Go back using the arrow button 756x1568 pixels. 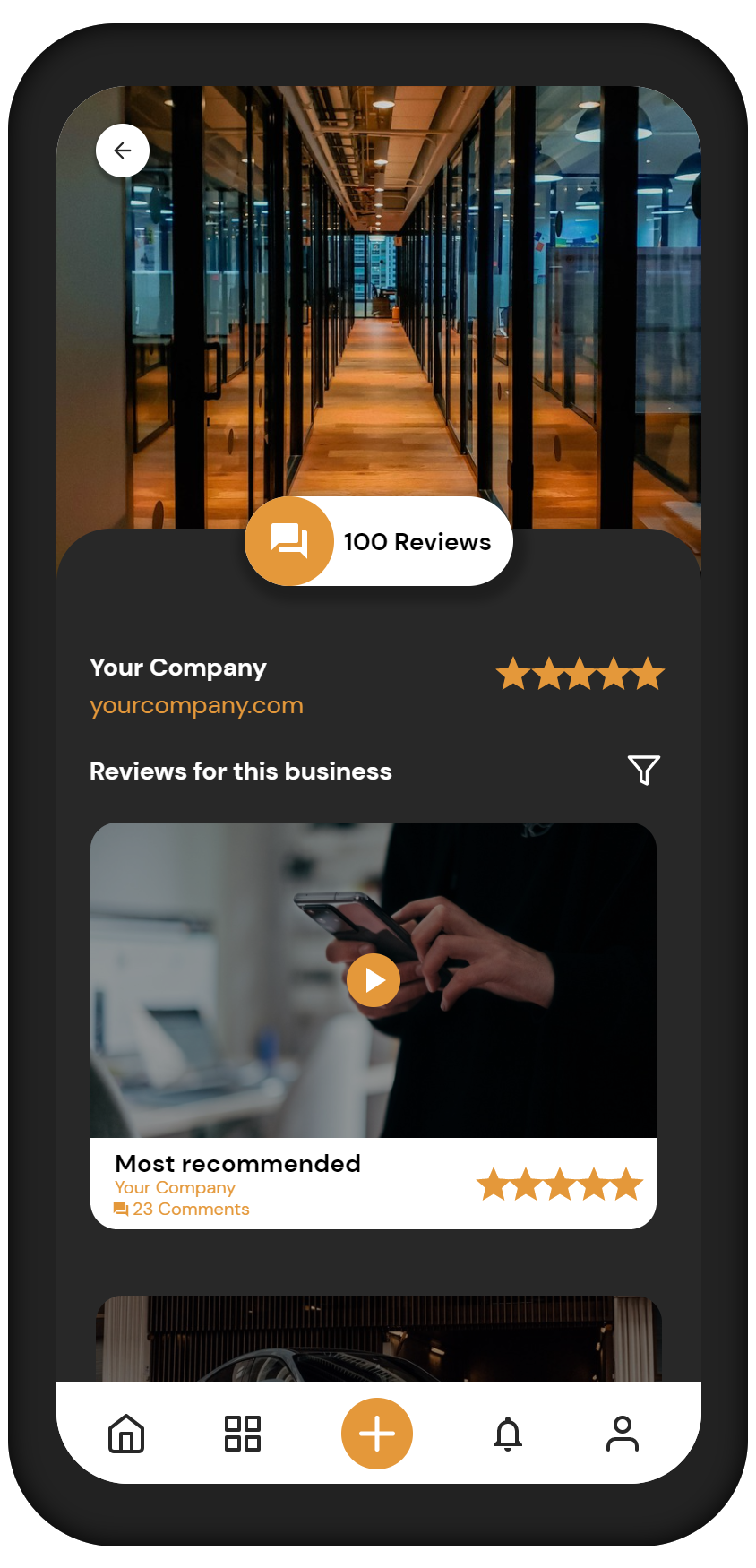click(x=123, y=151)
